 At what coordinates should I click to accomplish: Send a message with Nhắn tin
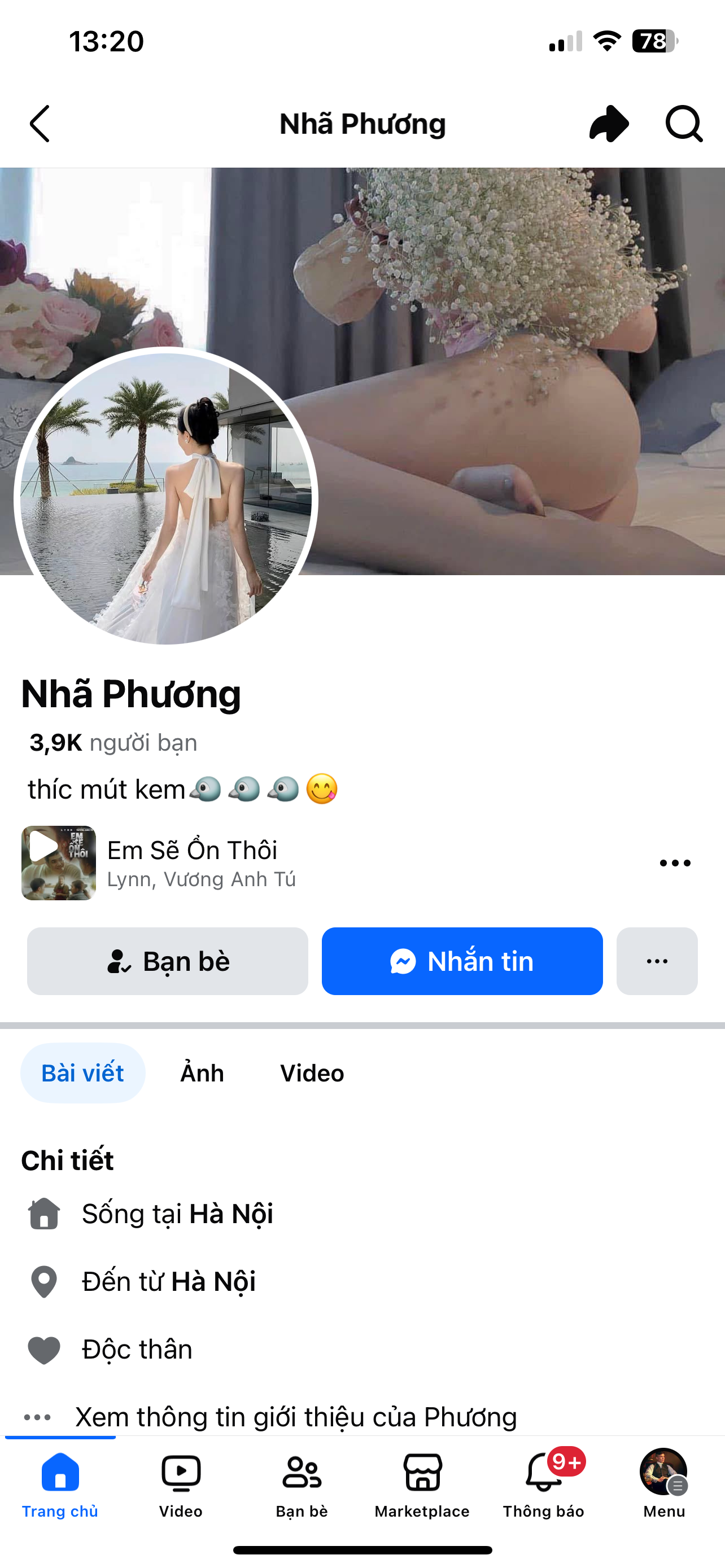point(462,961)
